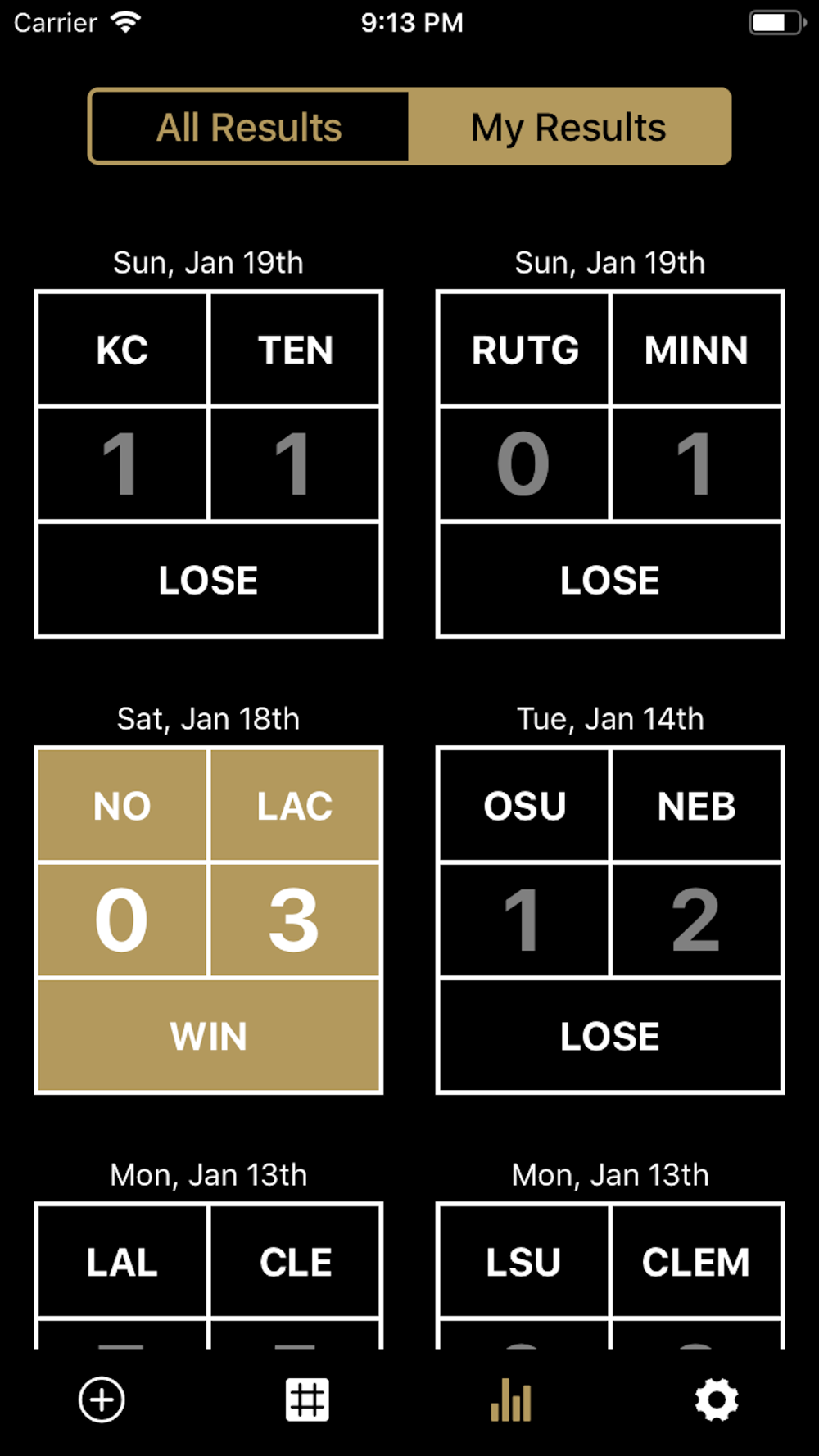Open the settings gear tab

point(717,1399)
